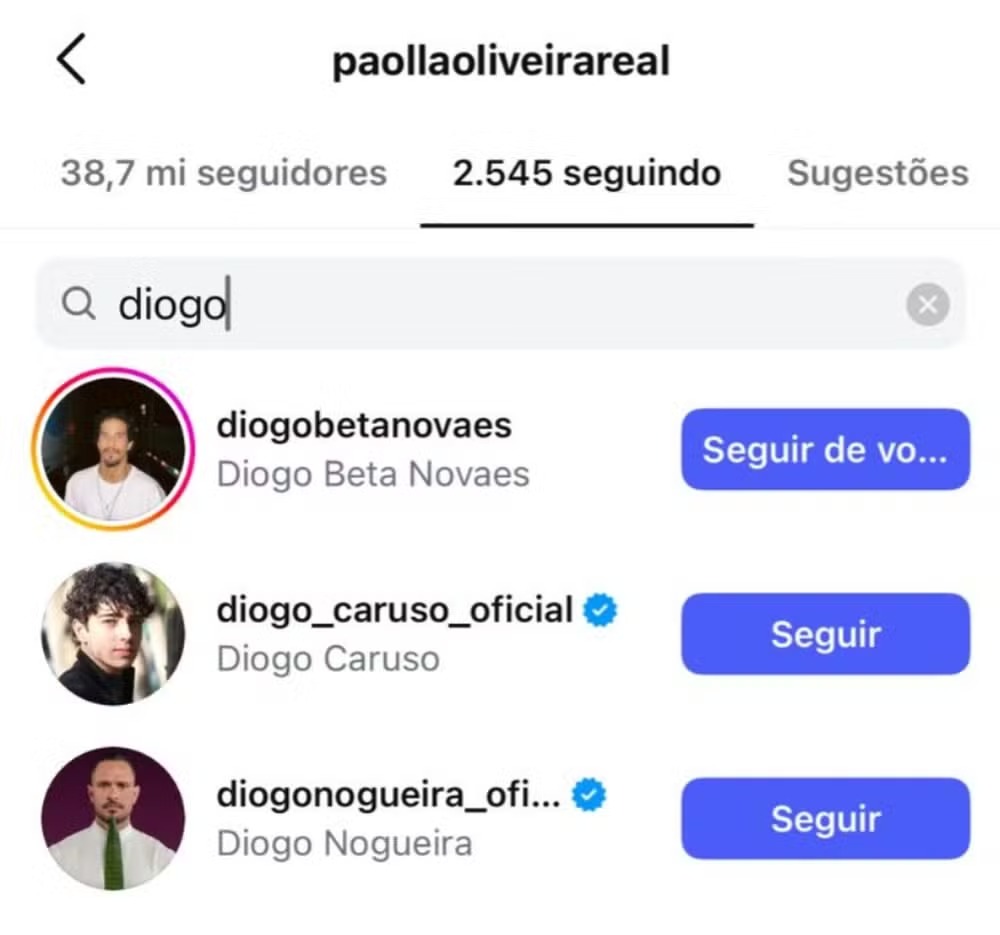Select the 2.545 seguindo tab
Image resolution: width=1000 pixels, height=935 pixels.
(x=586, y=173)
